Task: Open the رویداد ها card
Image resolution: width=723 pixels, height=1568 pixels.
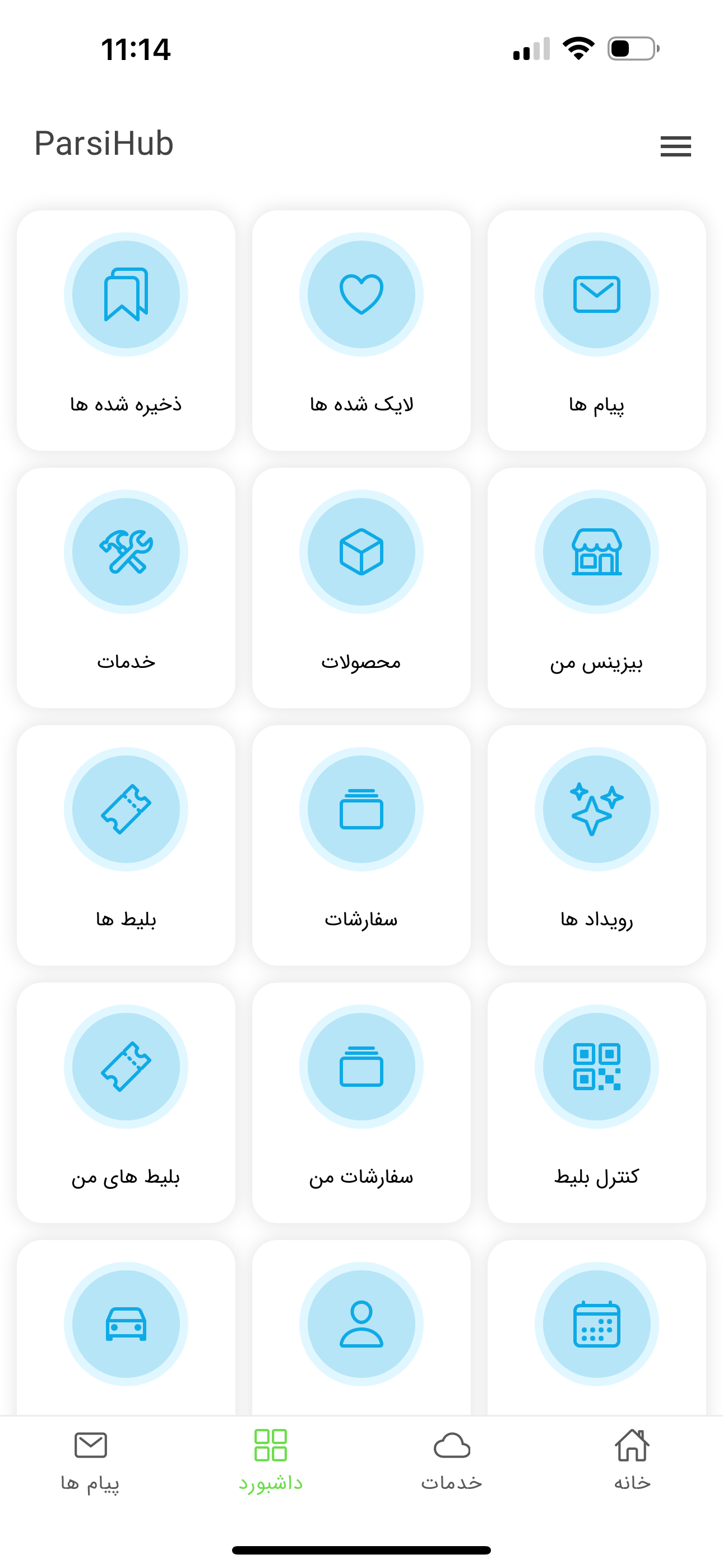Action: (596, 845)
